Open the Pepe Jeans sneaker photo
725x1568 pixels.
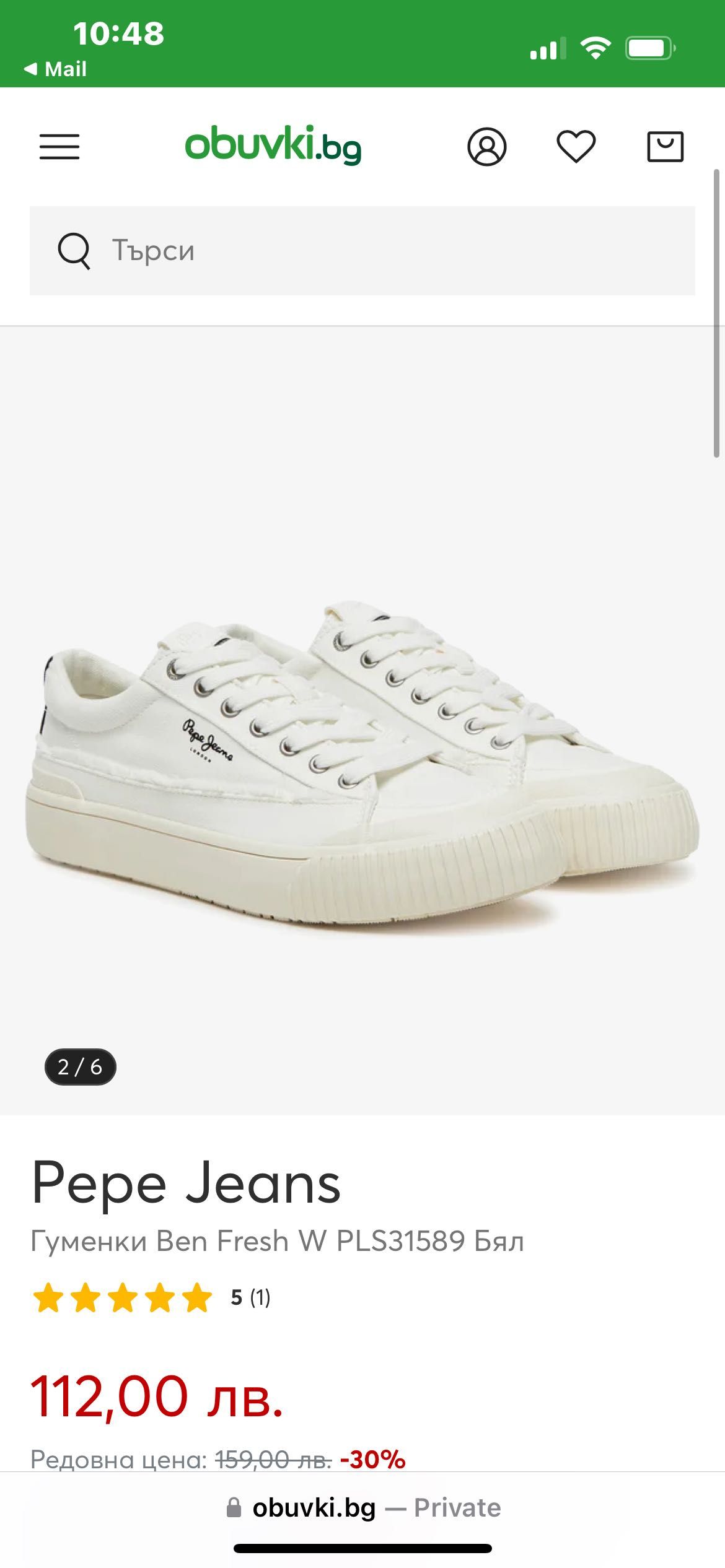tap(362, 762)
